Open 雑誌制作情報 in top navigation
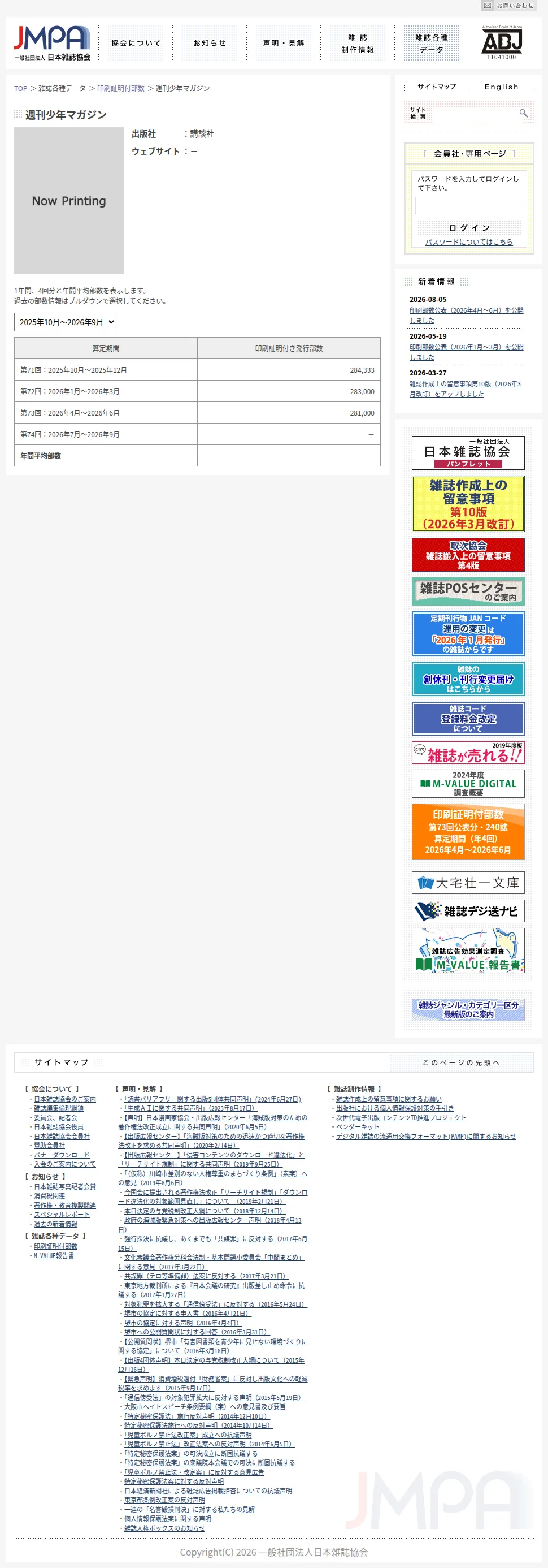This screenshot has height=1568, width=548. [358, 43]
